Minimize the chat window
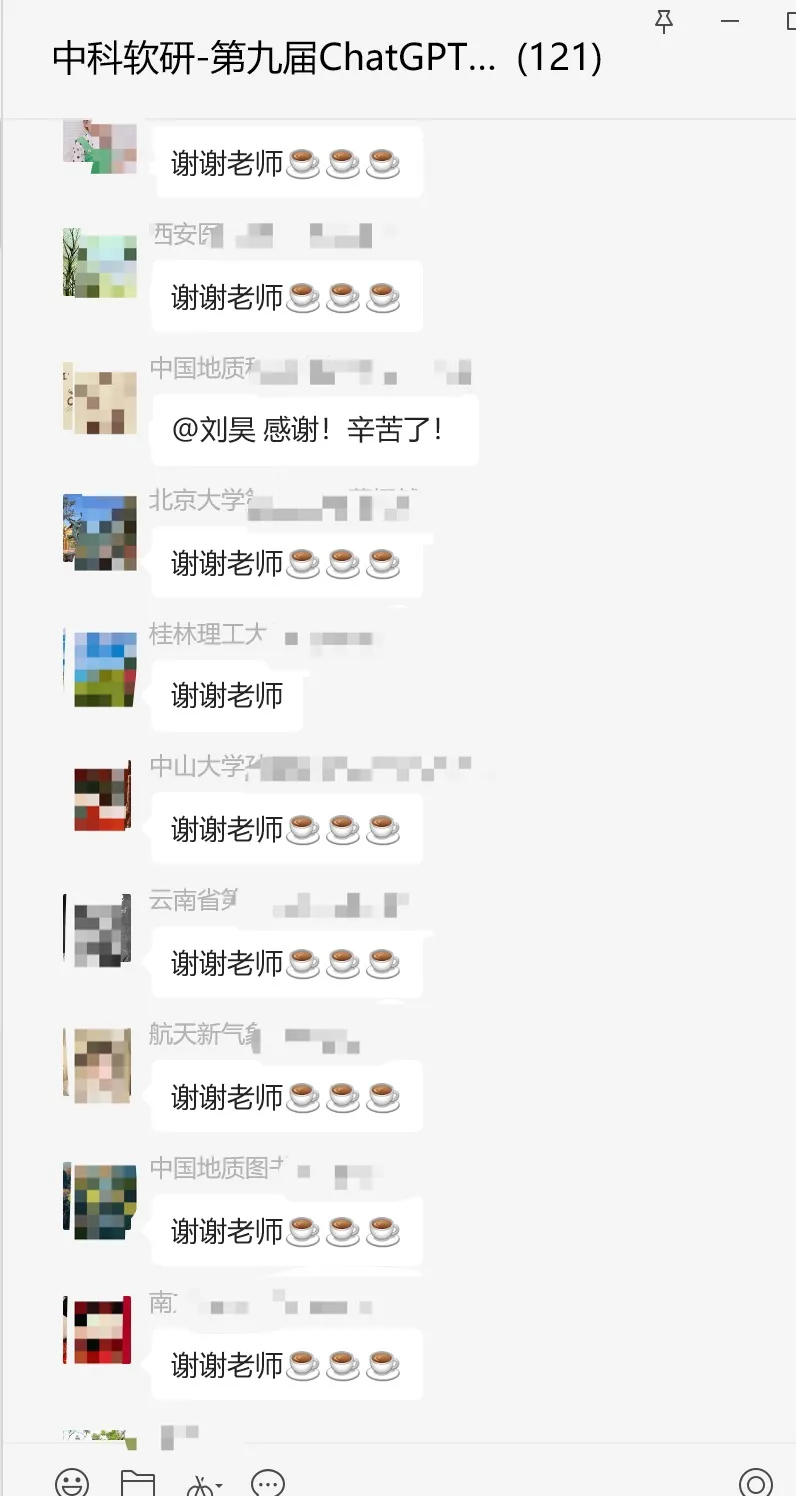The width and height of the screenshot is (796, 1496). pos(730,21)
